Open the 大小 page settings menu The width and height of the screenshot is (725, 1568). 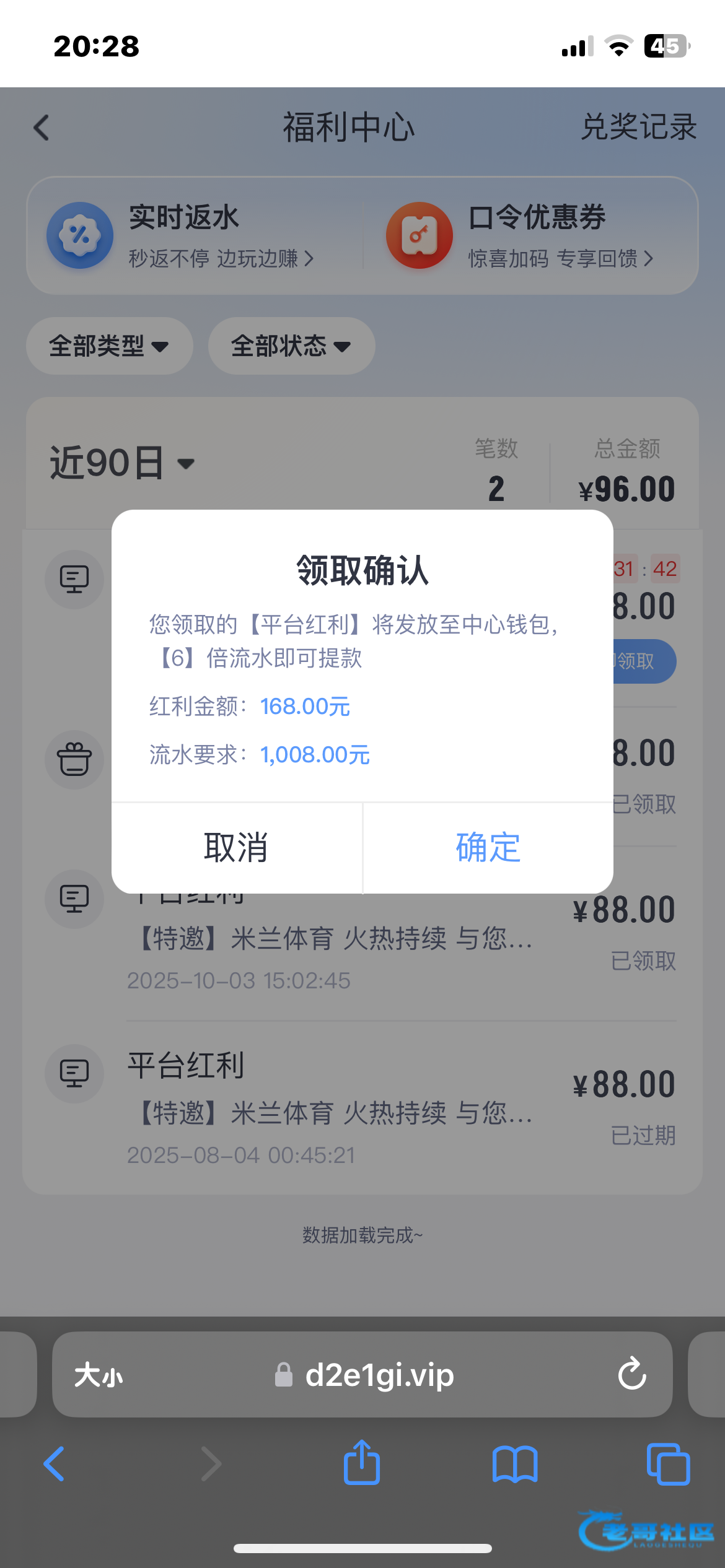point(99,1375)
